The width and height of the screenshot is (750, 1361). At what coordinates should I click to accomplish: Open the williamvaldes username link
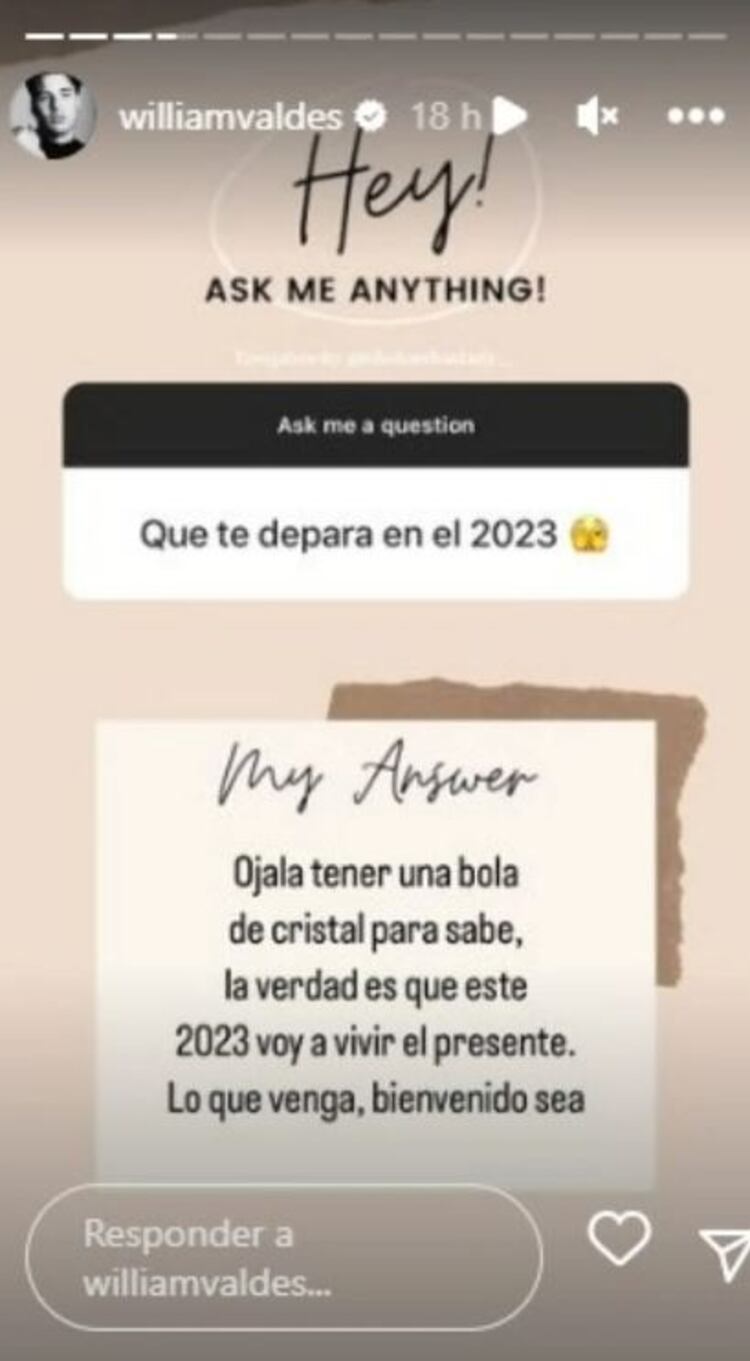(x=230, y=117)
